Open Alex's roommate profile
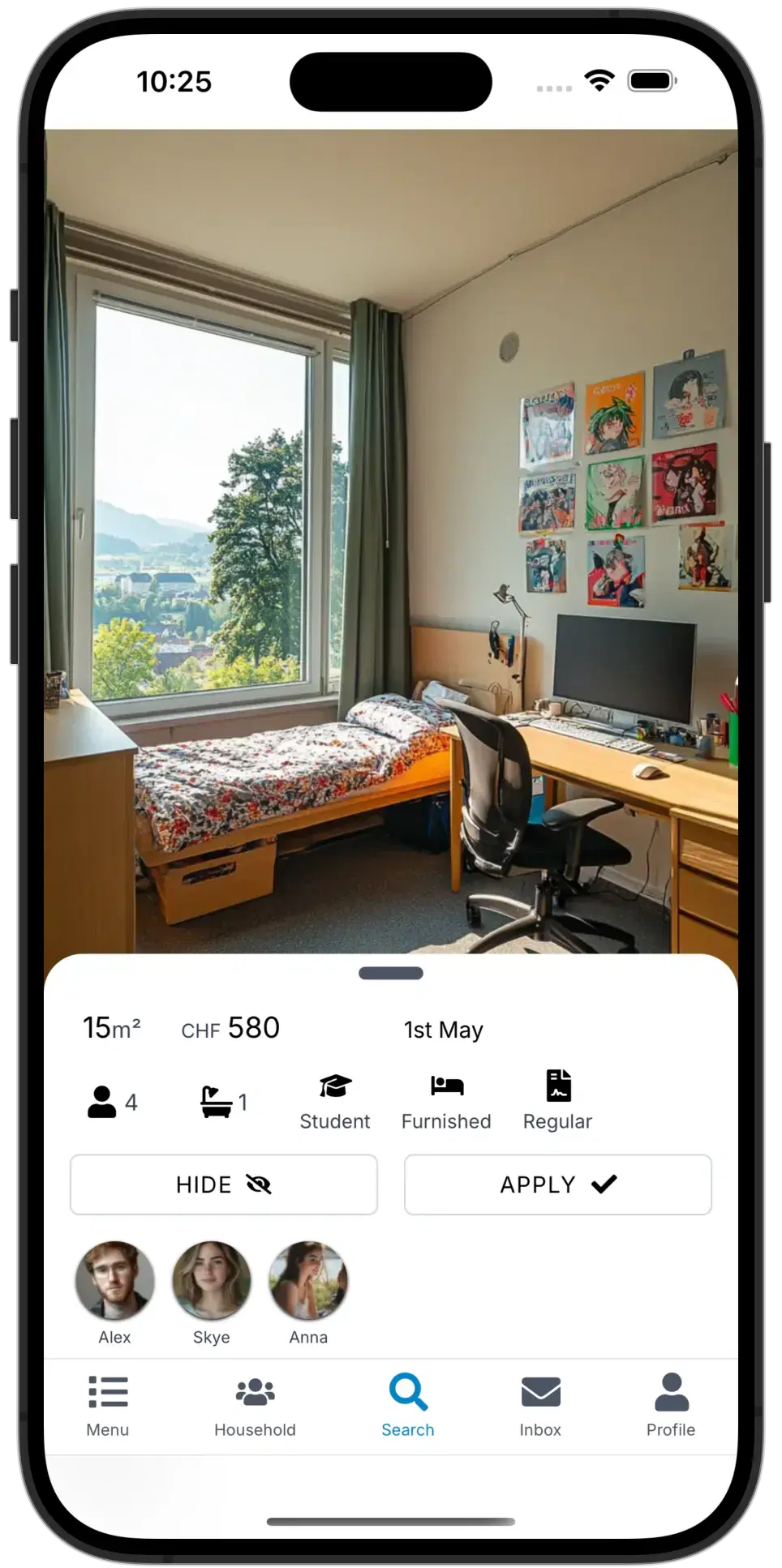782x1568 pixels. point(114,1282)
